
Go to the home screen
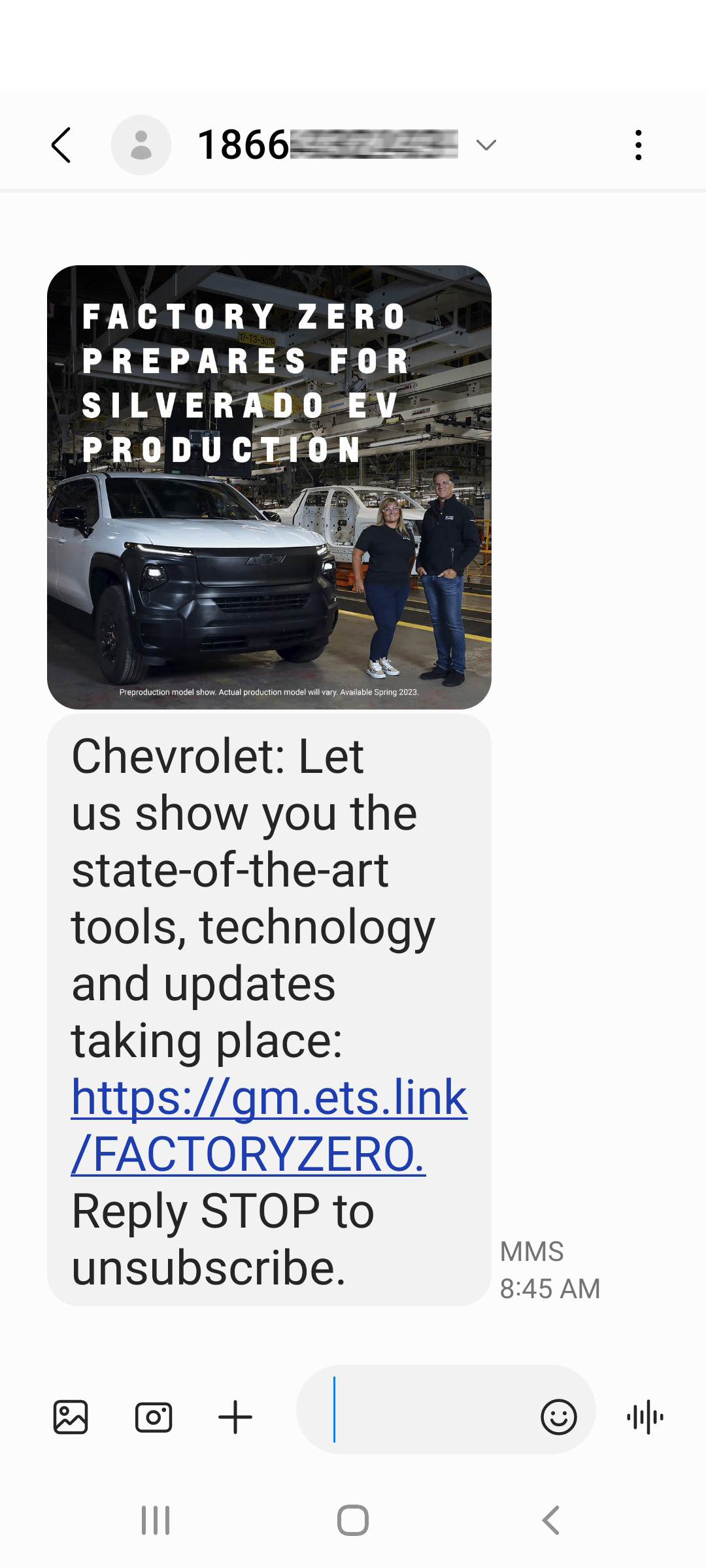(x=353, y=1520)
